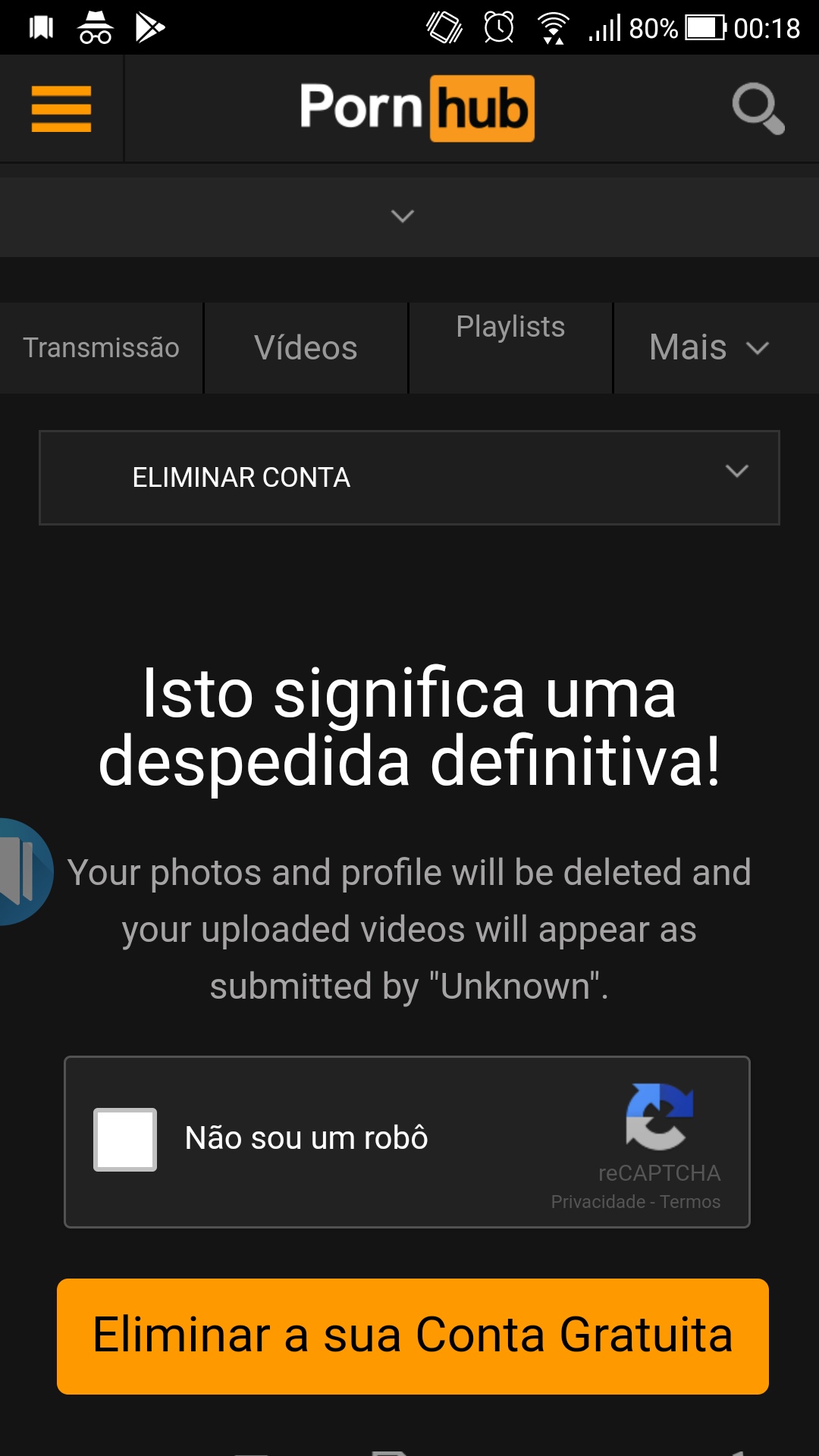Screen dimensions: 819x1456
Task: Open the hamburger menu
Action: pos(61,108)
